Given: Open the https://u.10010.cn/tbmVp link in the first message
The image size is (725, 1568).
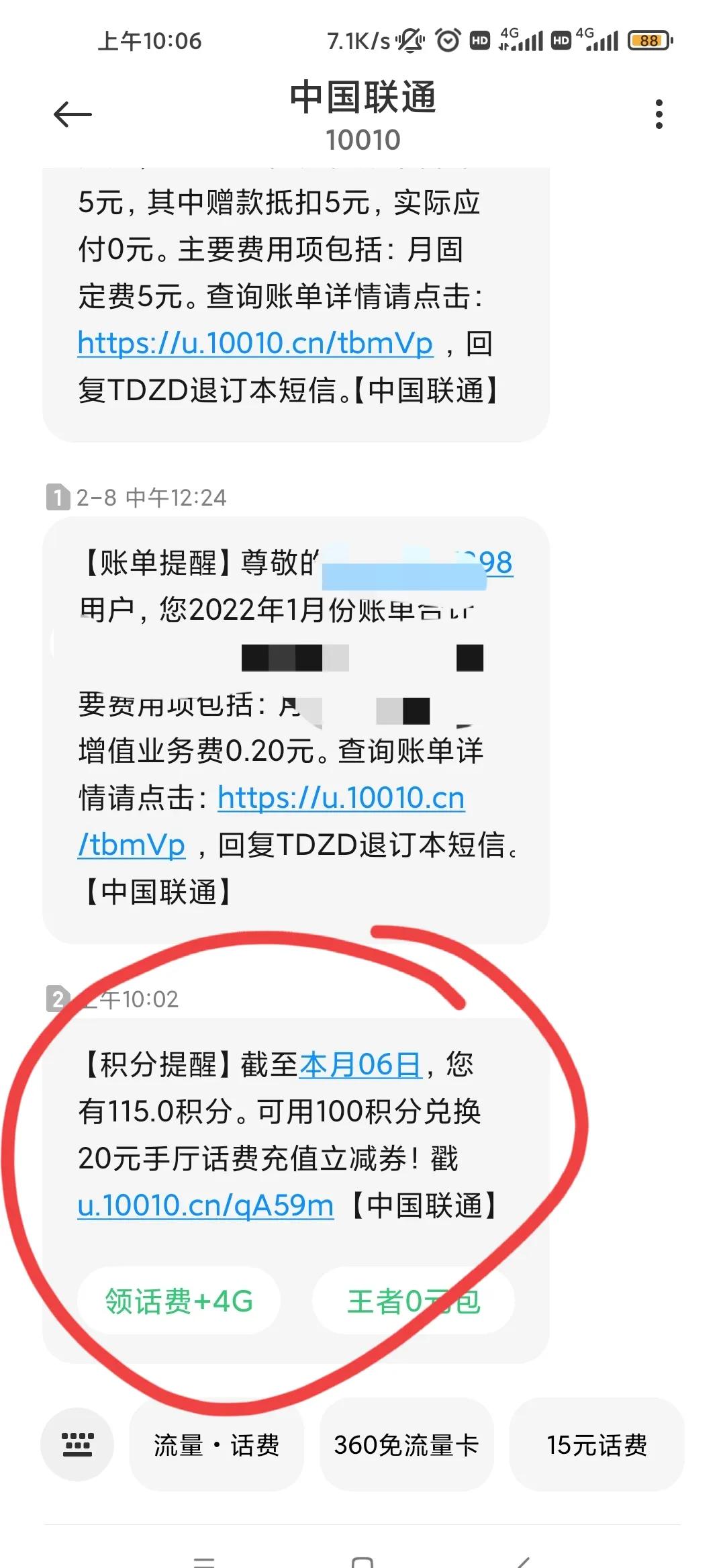Looking at the screenshot, I should [255, 343].
